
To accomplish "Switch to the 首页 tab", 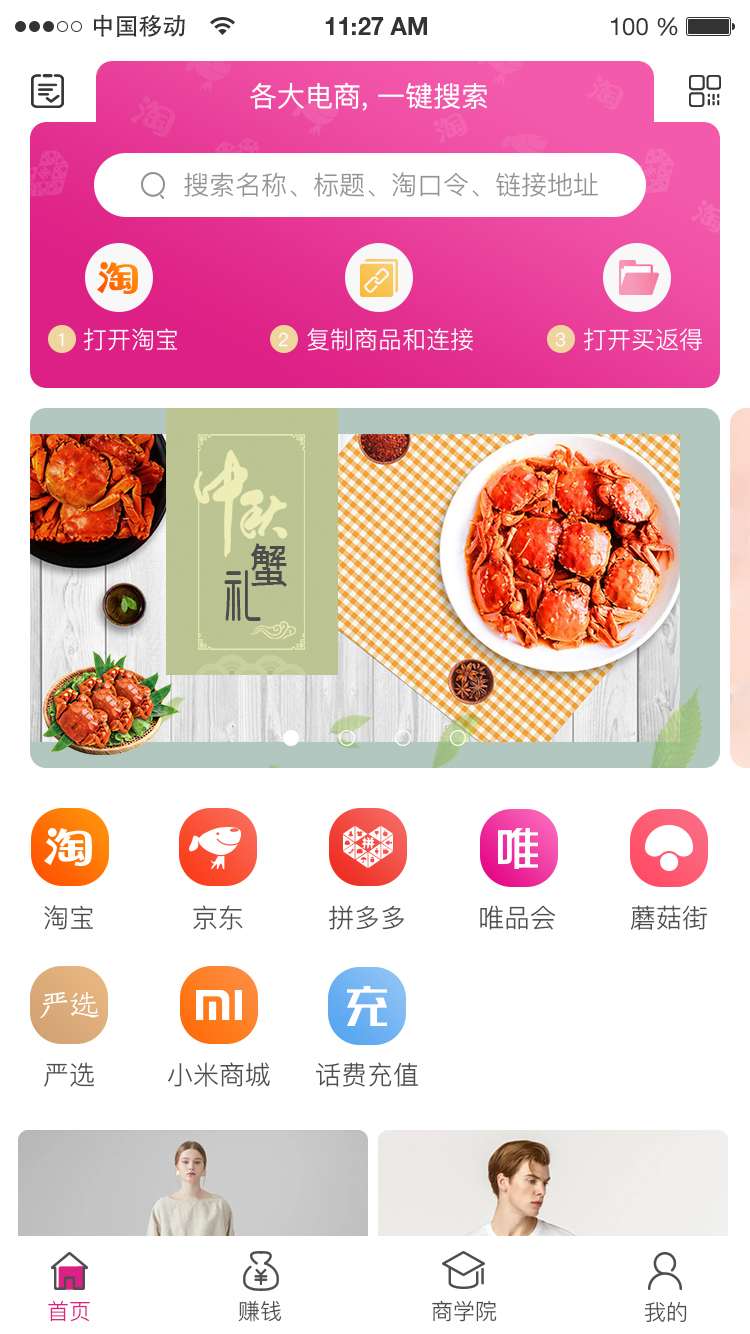I will tap(70, 1286).
